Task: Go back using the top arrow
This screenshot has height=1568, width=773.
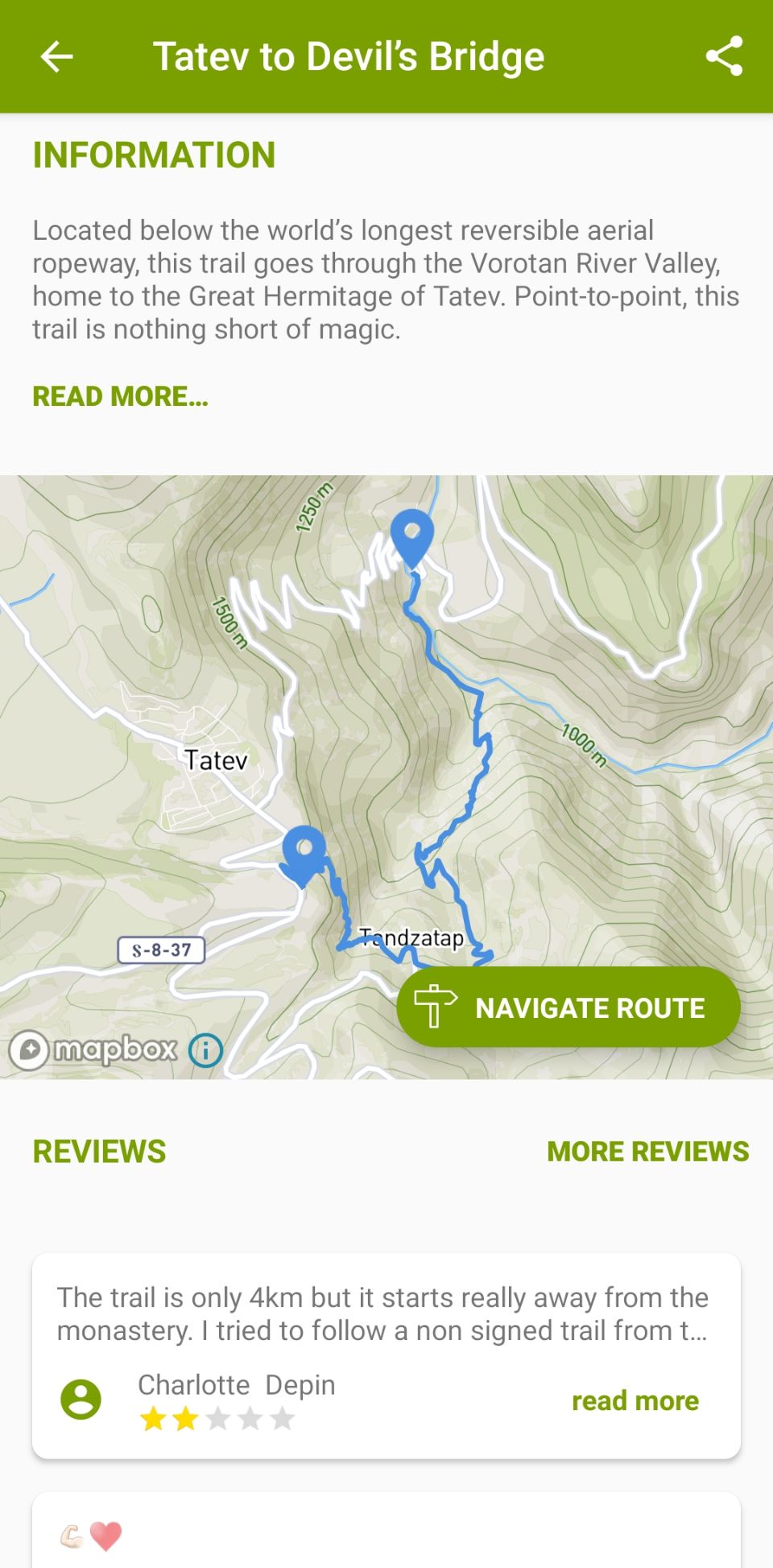Action: point(56,56)
